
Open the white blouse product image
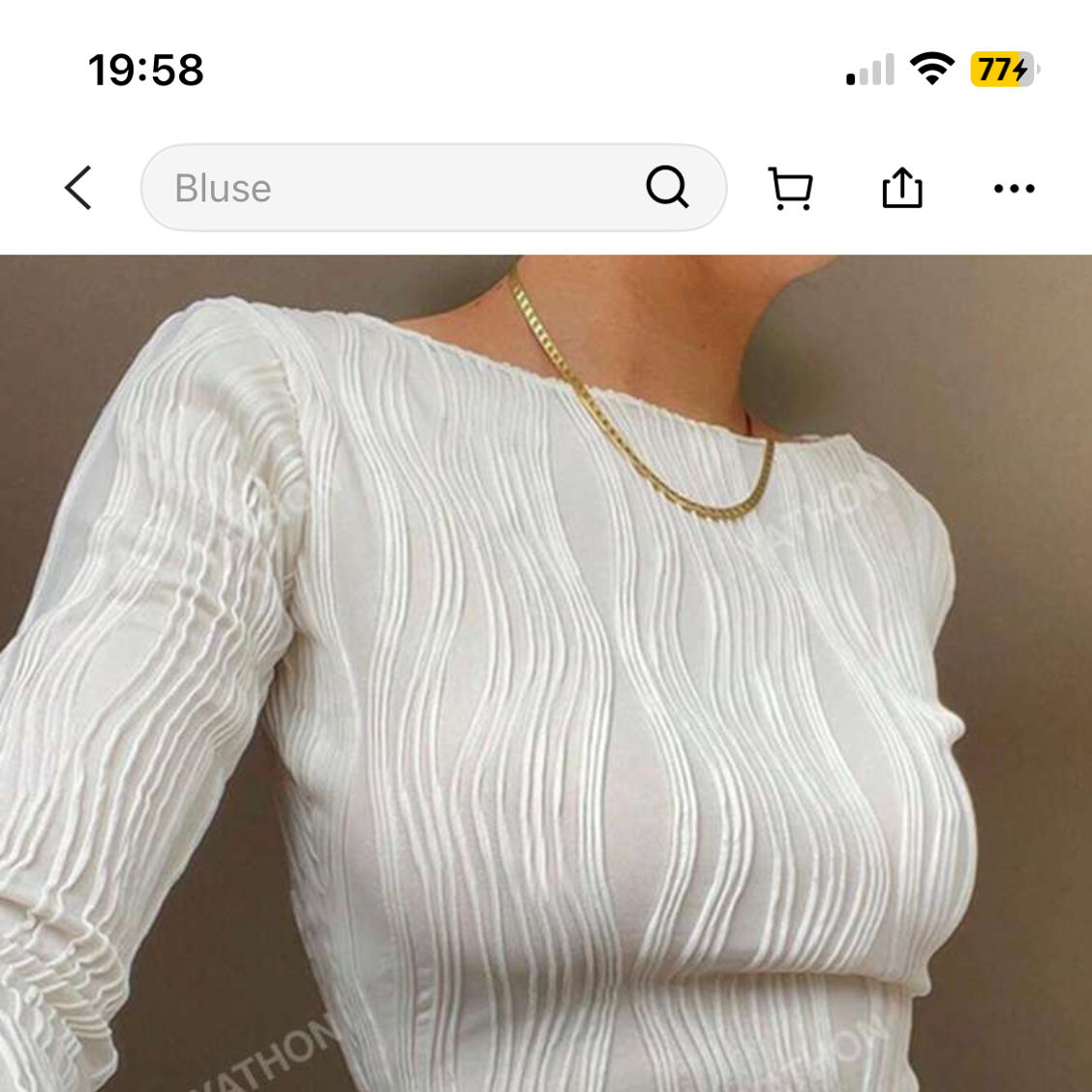[546, 678]
